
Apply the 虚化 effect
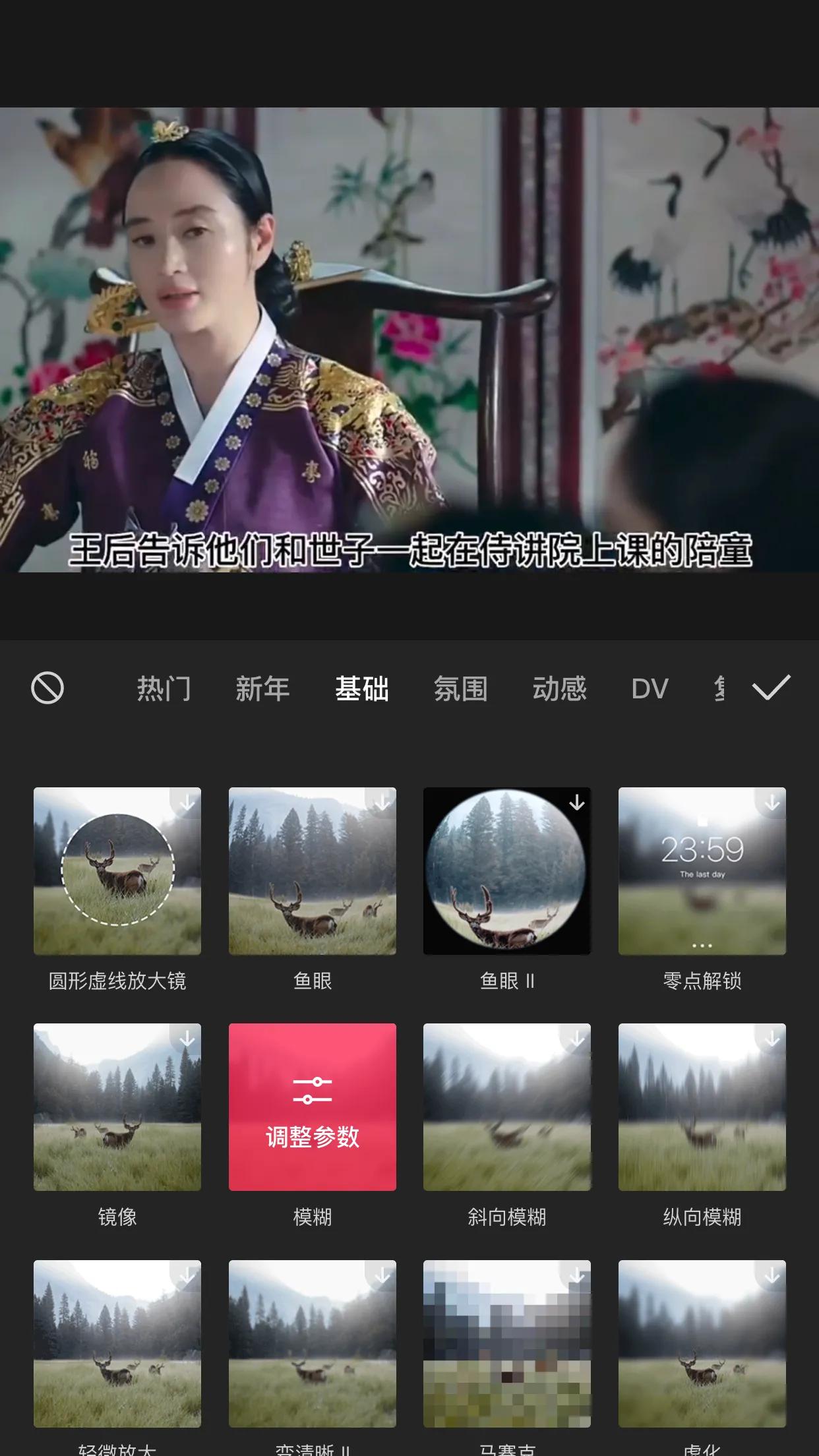[x=702, y=1343]
